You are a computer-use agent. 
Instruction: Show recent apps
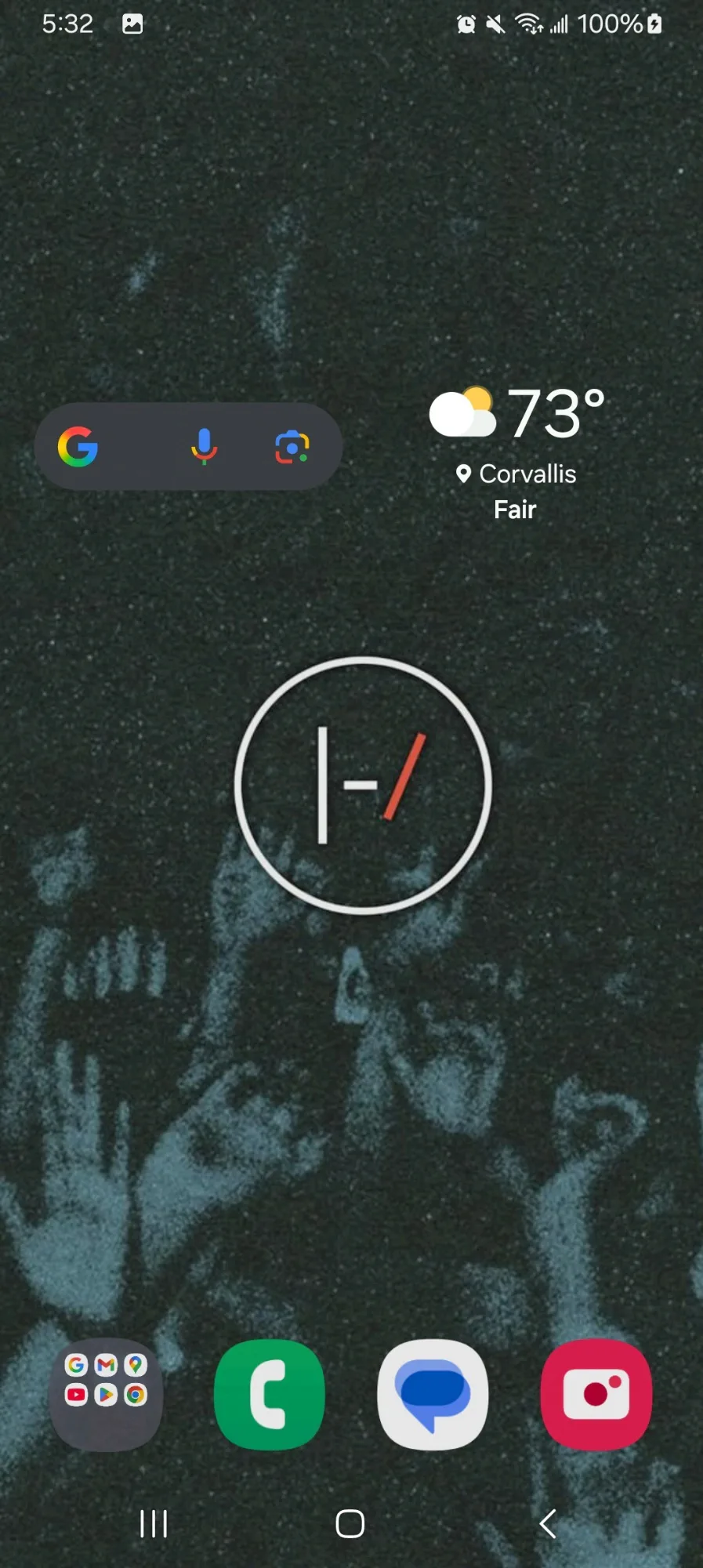[154, 1524]
